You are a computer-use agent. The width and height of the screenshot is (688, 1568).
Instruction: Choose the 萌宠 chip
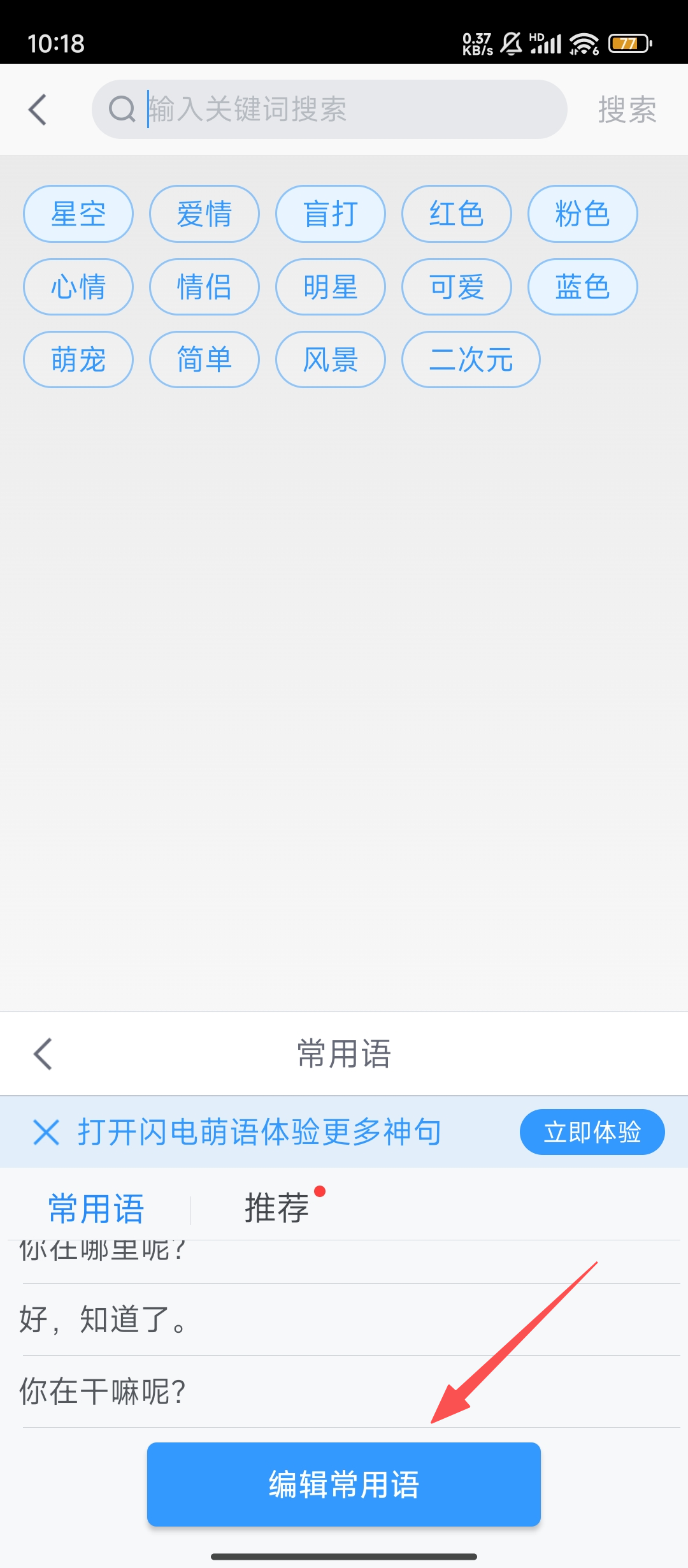coord(78,359)
